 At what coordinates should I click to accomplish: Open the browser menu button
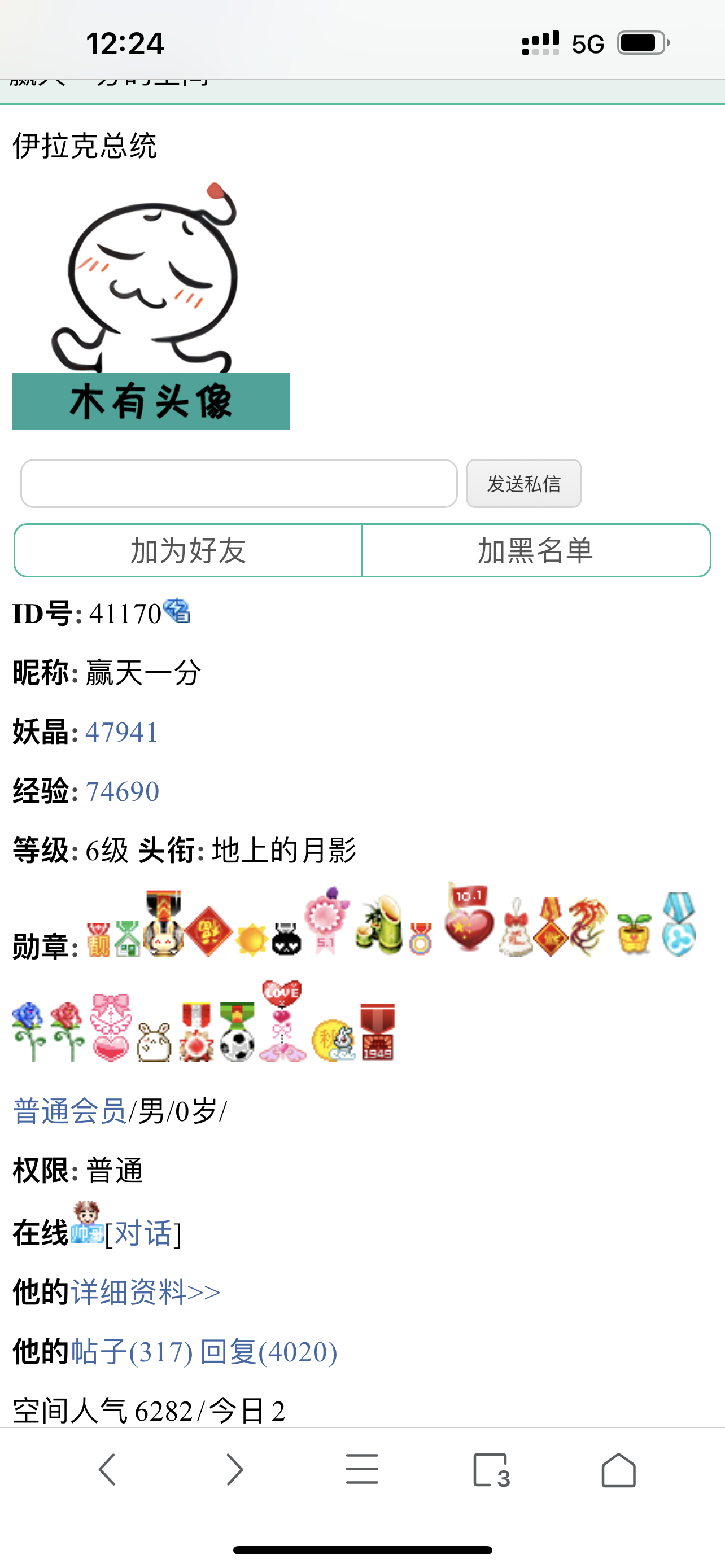coord(362,1470)
